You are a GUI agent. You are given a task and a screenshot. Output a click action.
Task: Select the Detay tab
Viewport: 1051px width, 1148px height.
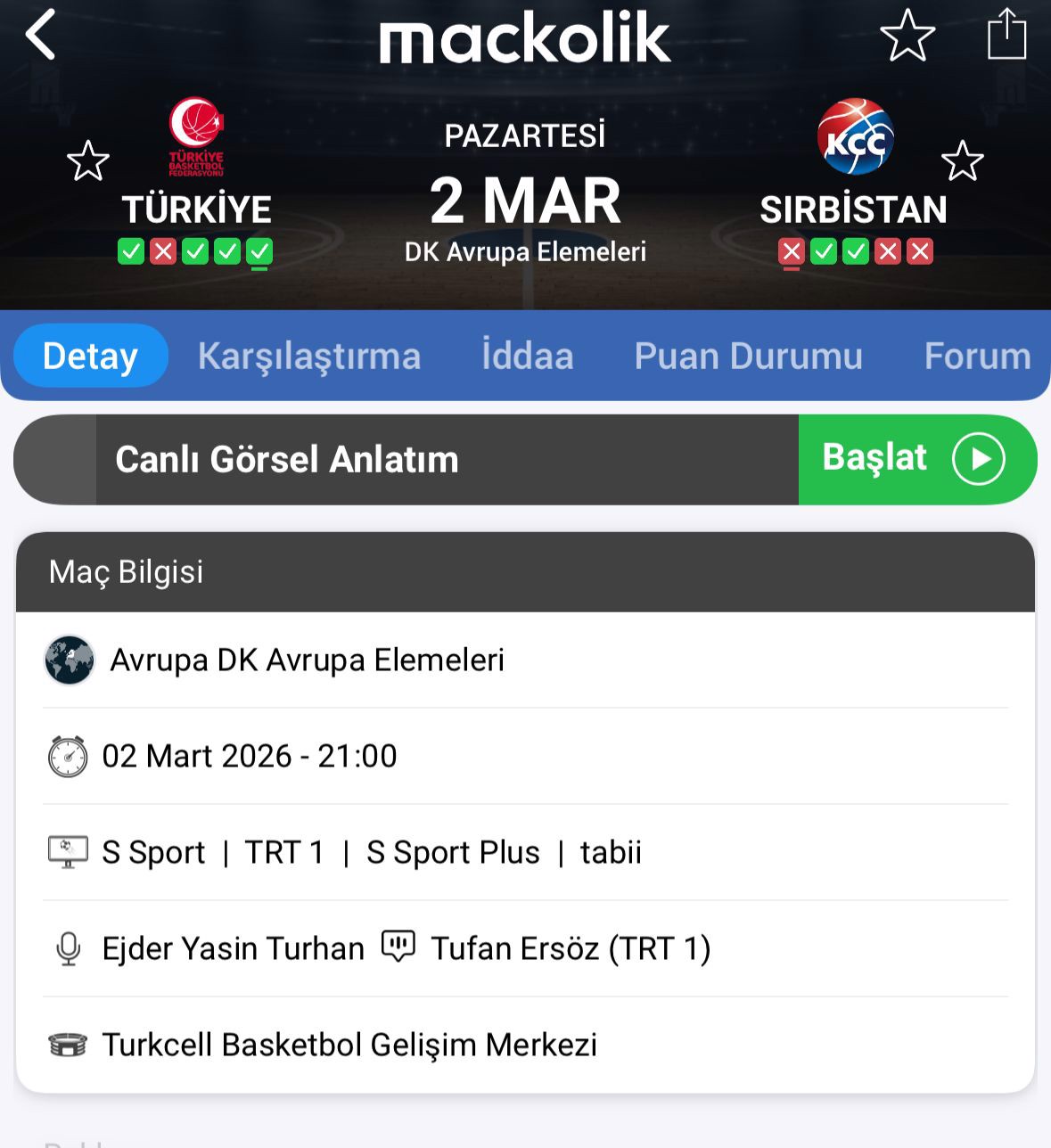90,356
